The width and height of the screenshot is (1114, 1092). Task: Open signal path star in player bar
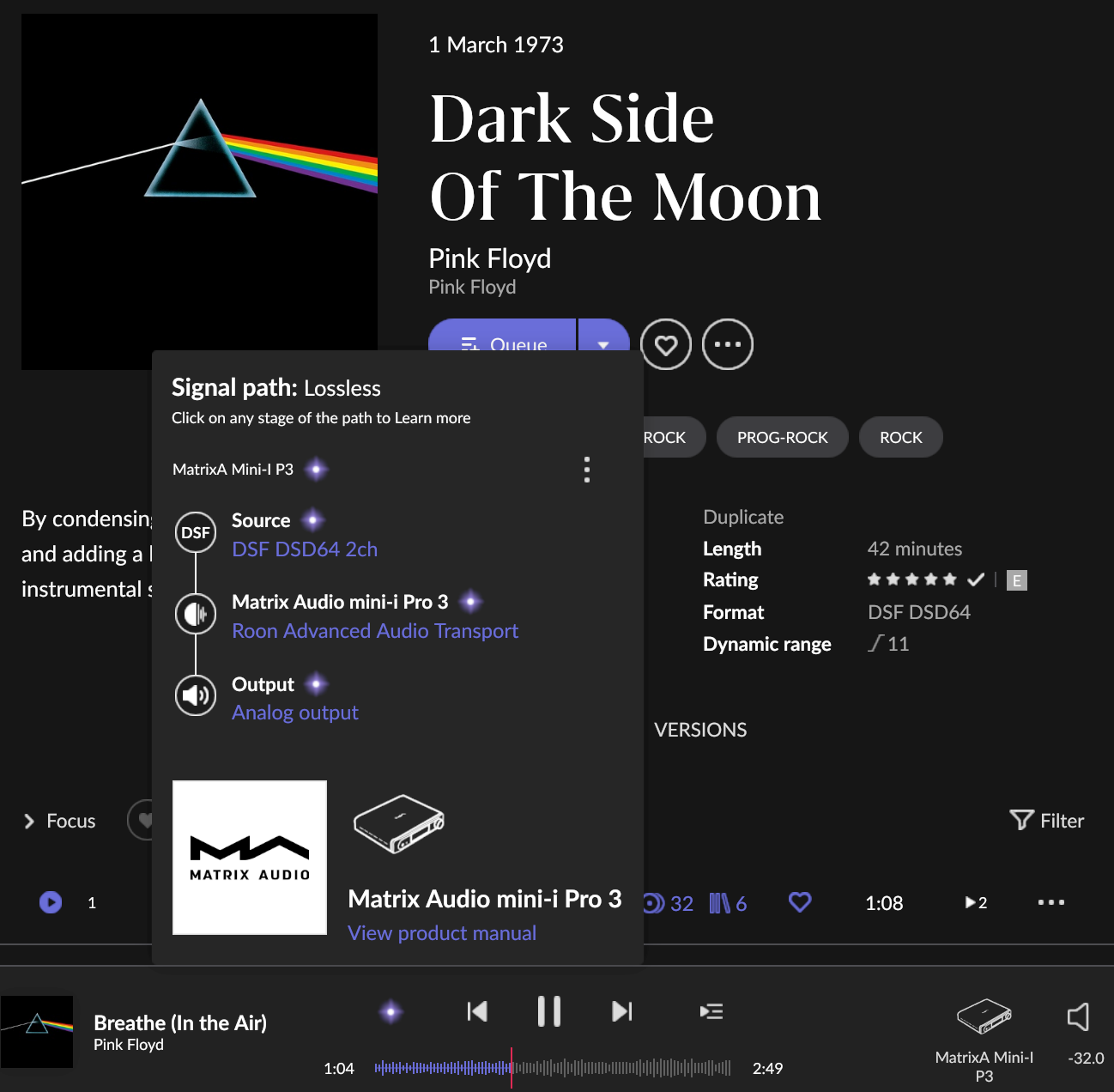coord(391,1011)
